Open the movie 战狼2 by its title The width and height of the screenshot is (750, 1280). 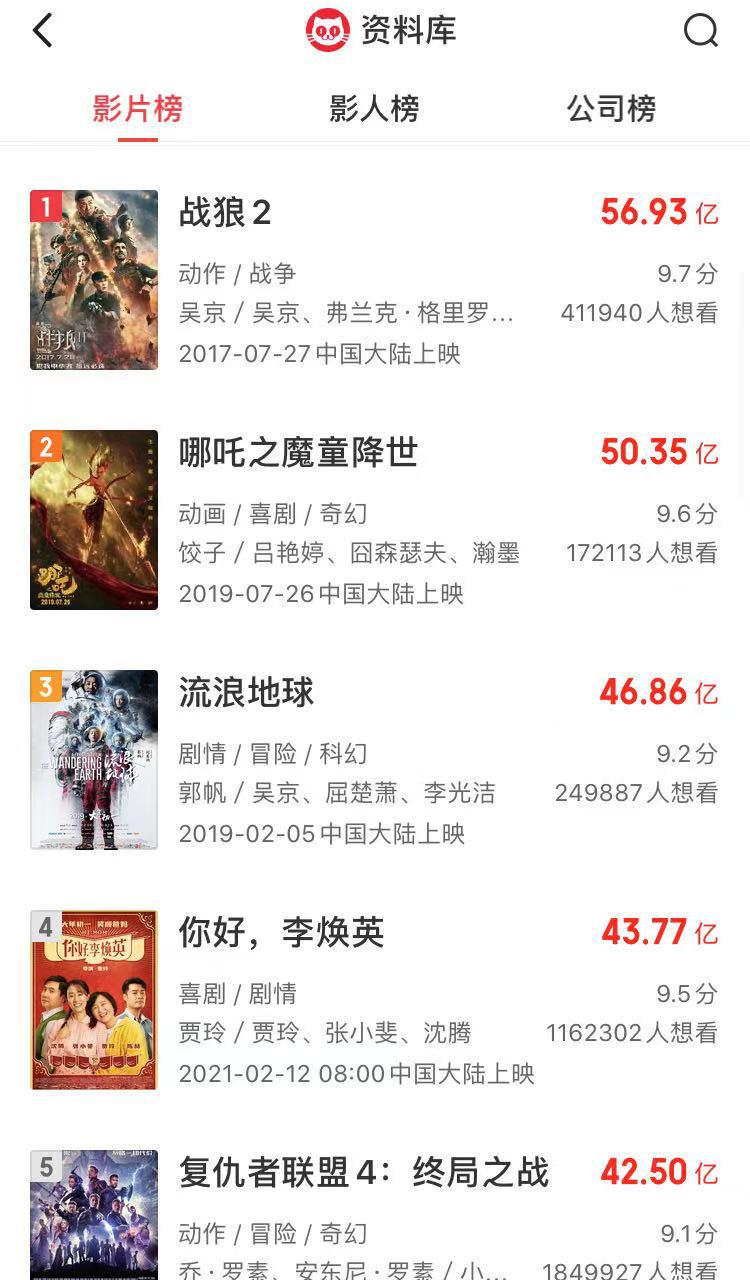(x=225, y=213)
